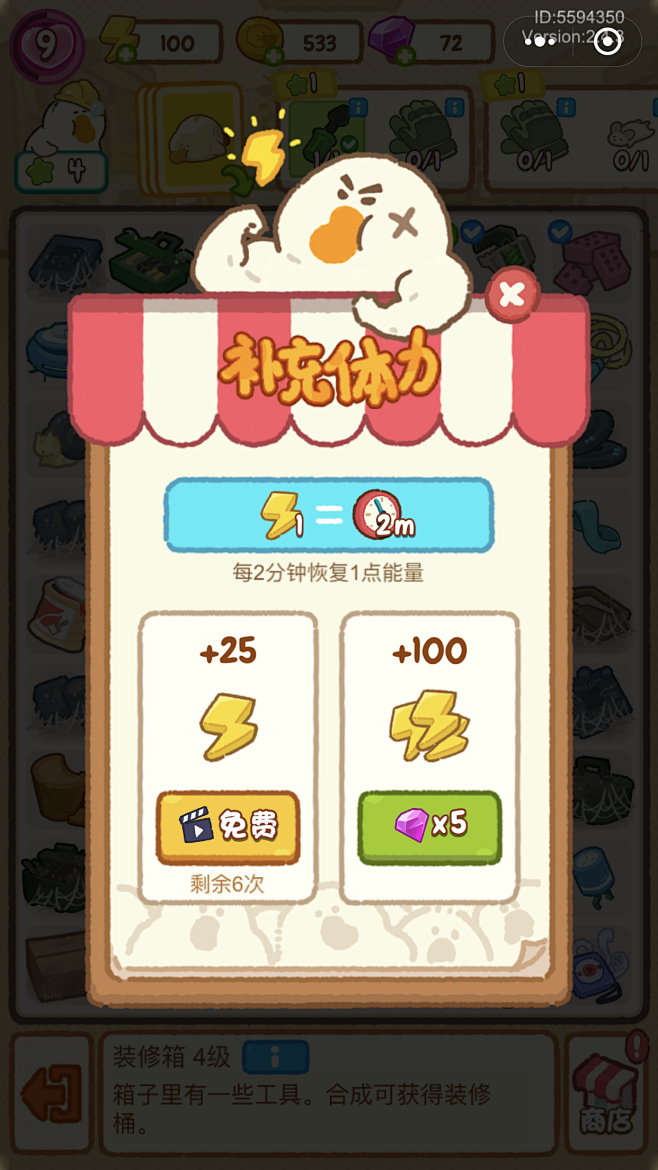Buy +100 energy for 5 gems
658x1170 pixels.
[x=430, y=826]
